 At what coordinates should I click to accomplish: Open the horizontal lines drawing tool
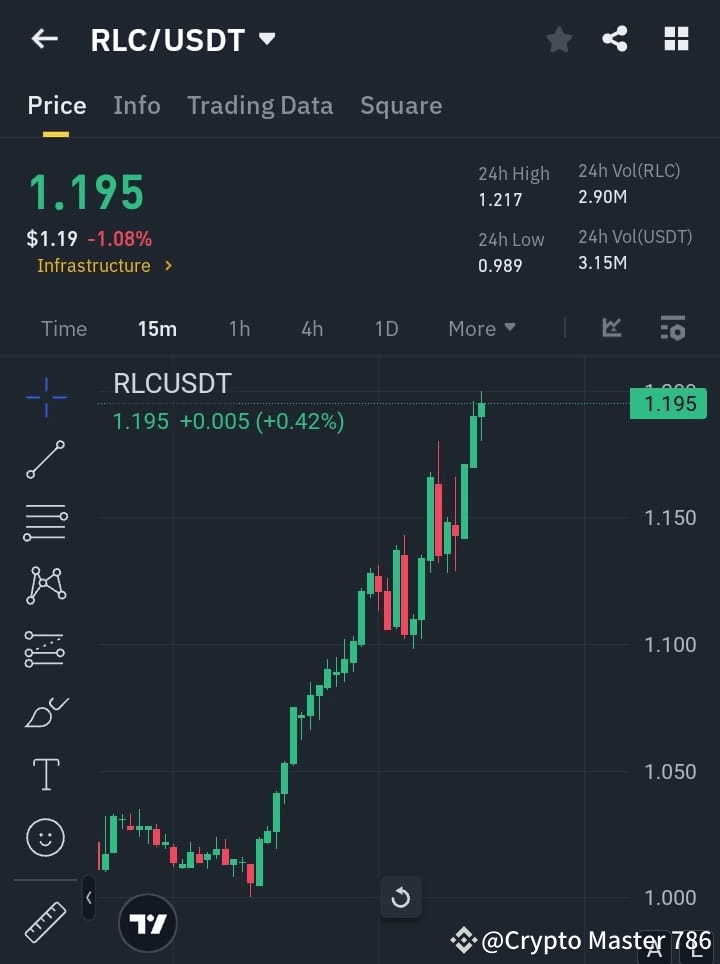coord(45,523)
